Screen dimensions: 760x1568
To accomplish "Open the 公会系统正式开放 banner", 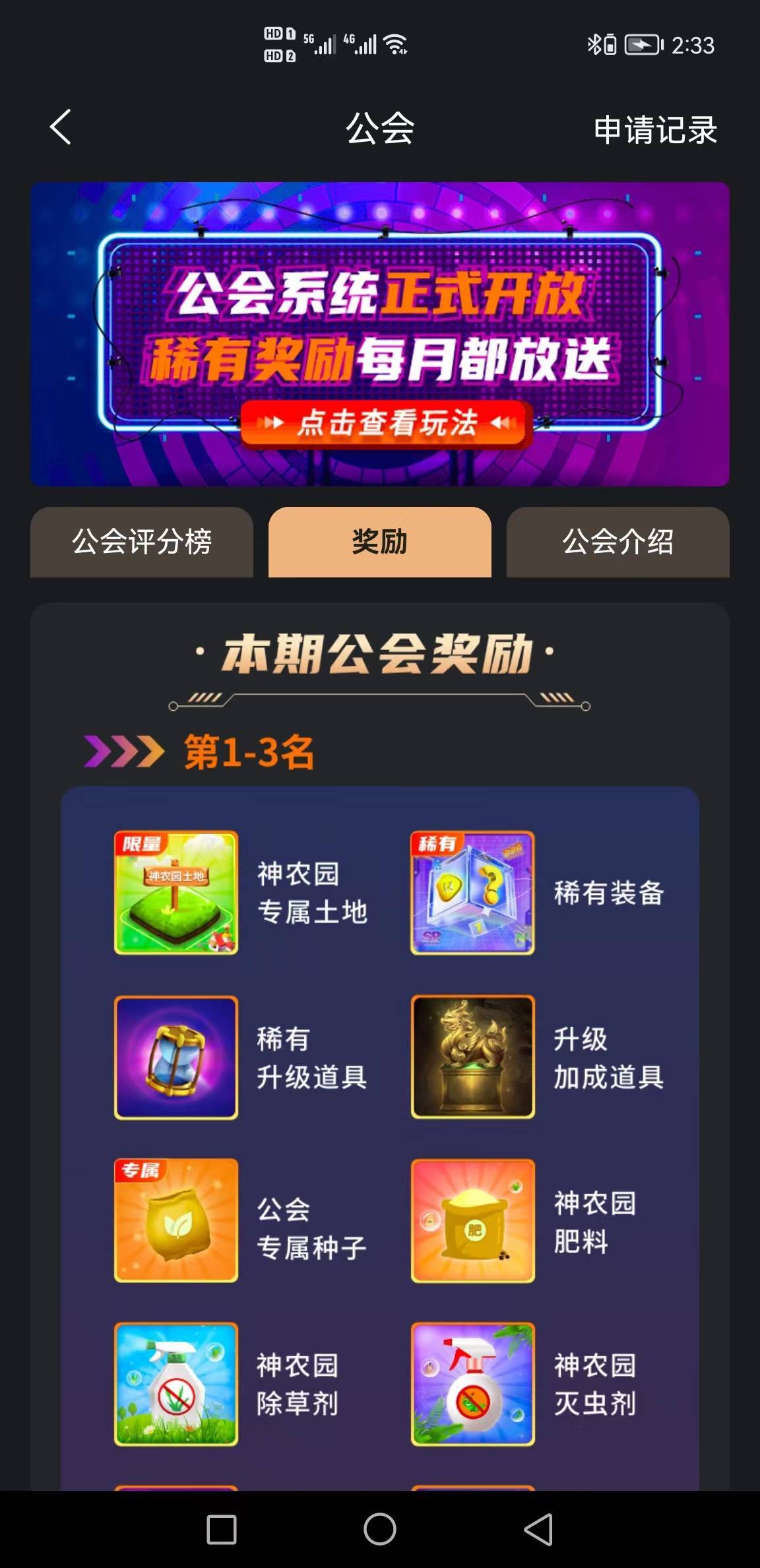I will pyautogui.click(x=380, y=334).
